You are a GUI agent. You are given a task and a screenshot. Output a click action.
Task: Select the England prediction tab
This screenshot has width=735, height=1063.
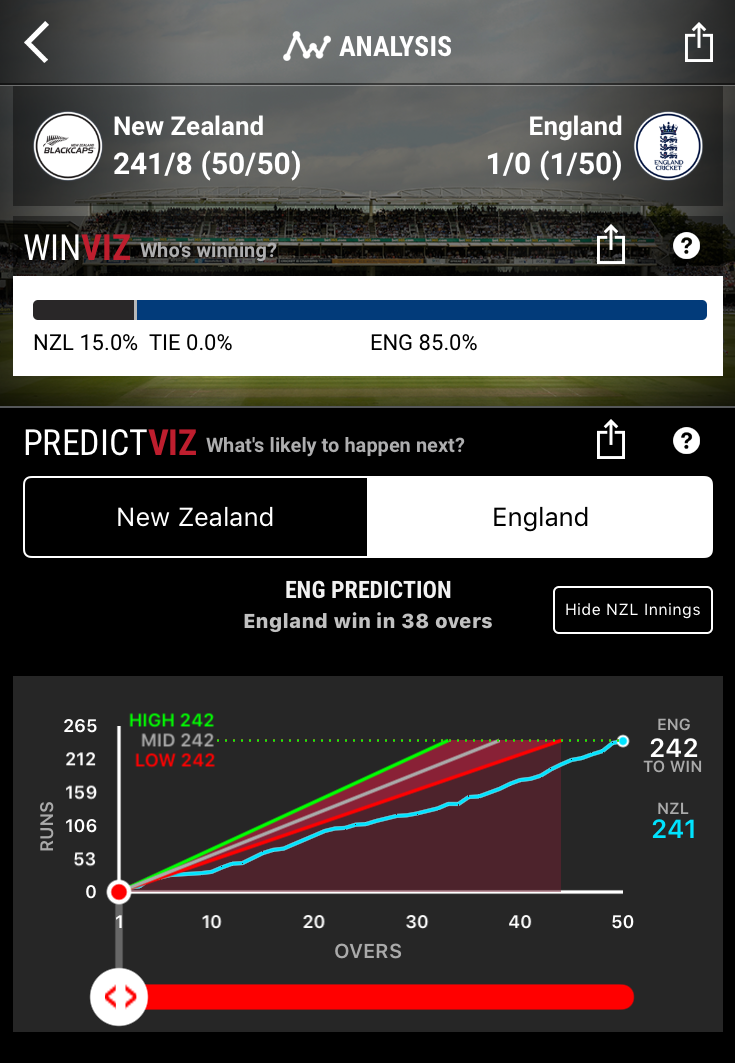pos(540,517)
